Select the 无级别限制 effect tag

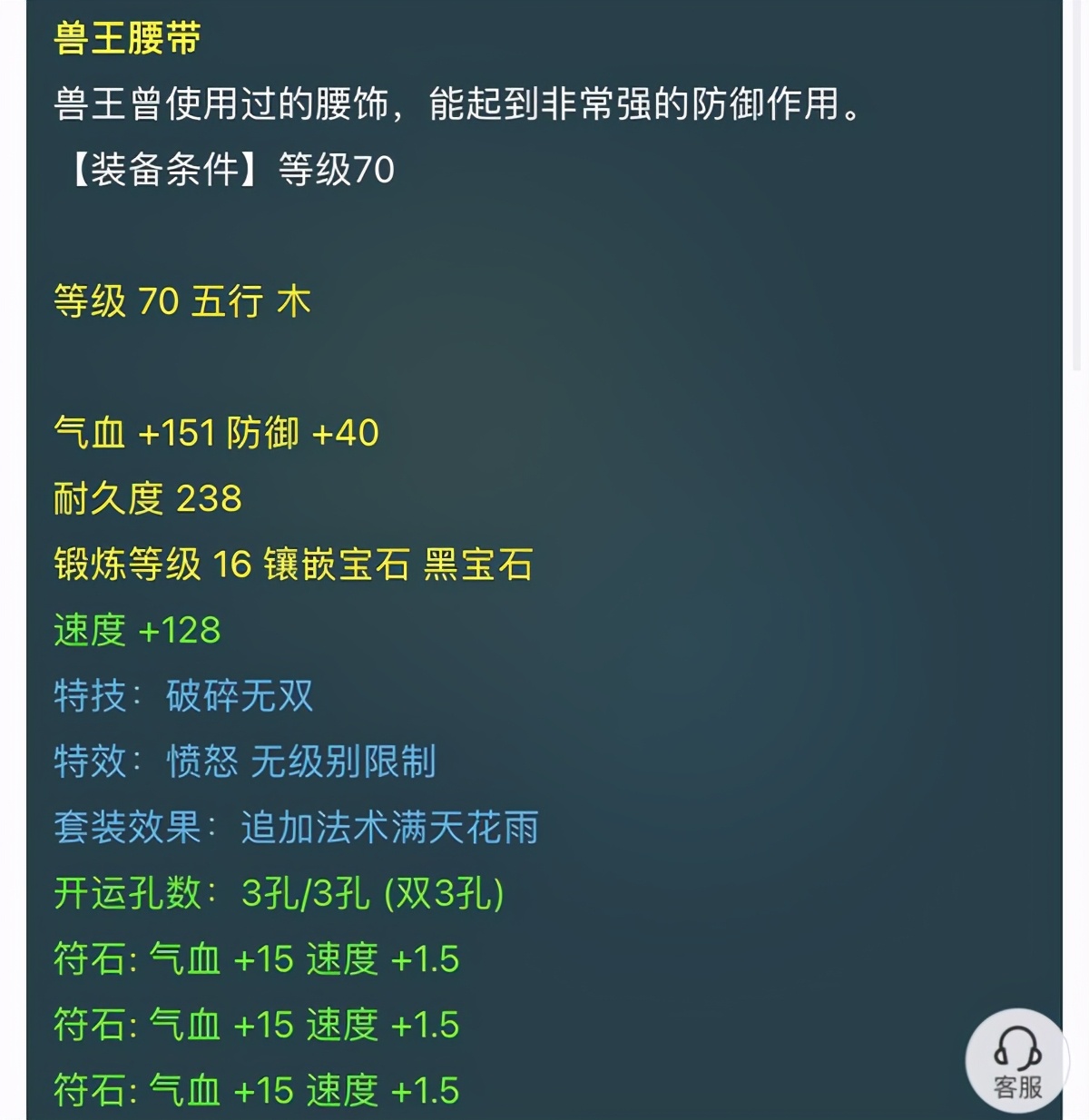pos(349,764)
